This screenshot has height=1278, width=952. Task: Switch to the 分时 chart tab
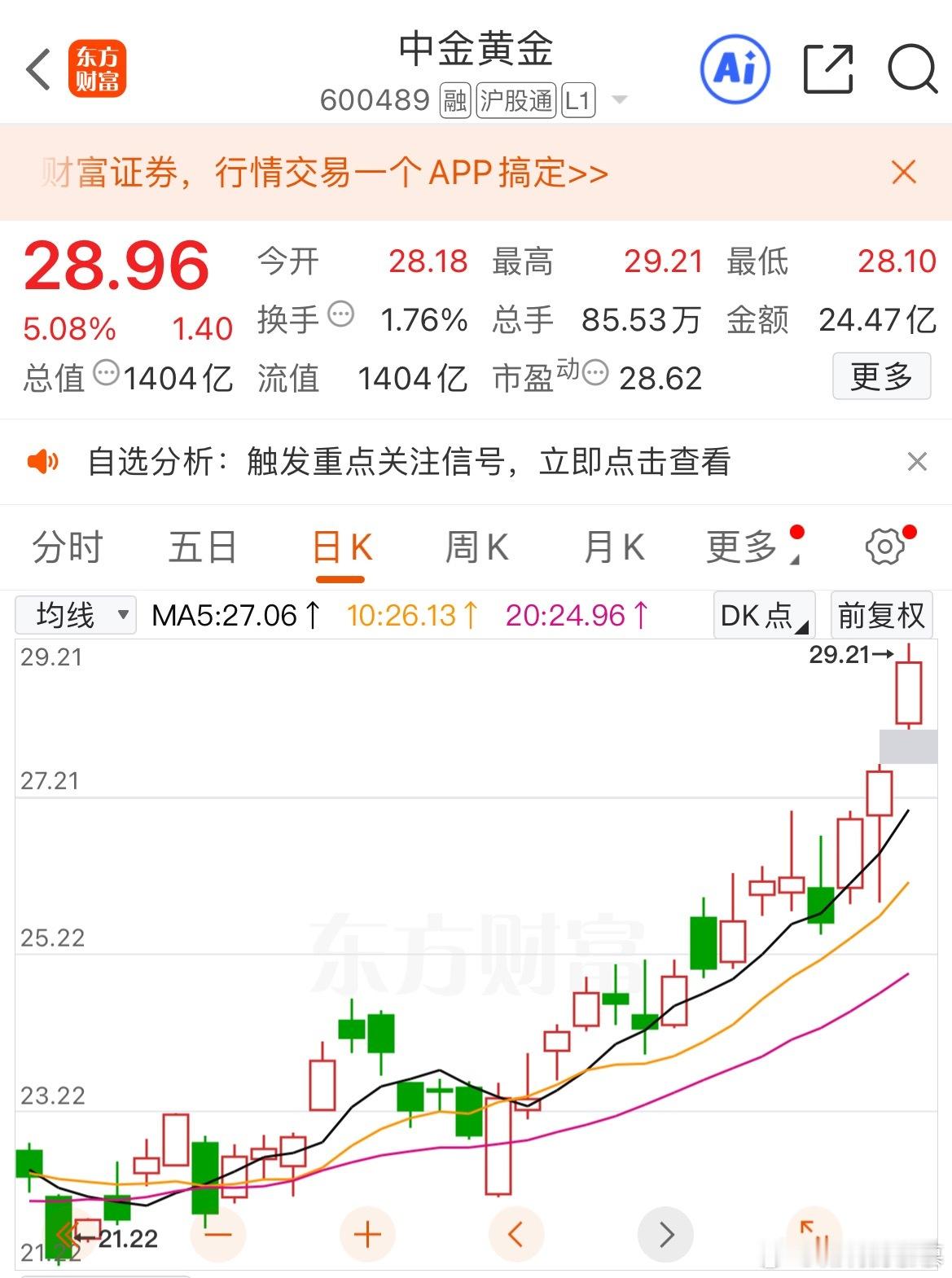pyautogui.click(x=68, y=547)
